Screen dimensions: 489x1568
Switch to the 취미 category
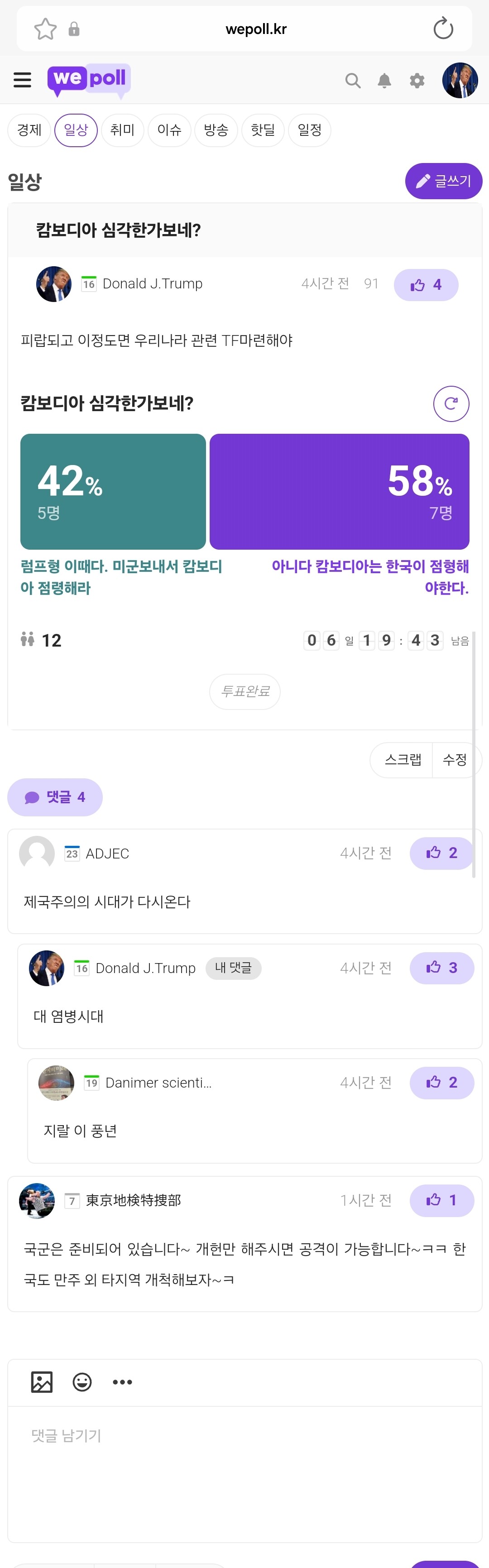[x=122, y=129]
